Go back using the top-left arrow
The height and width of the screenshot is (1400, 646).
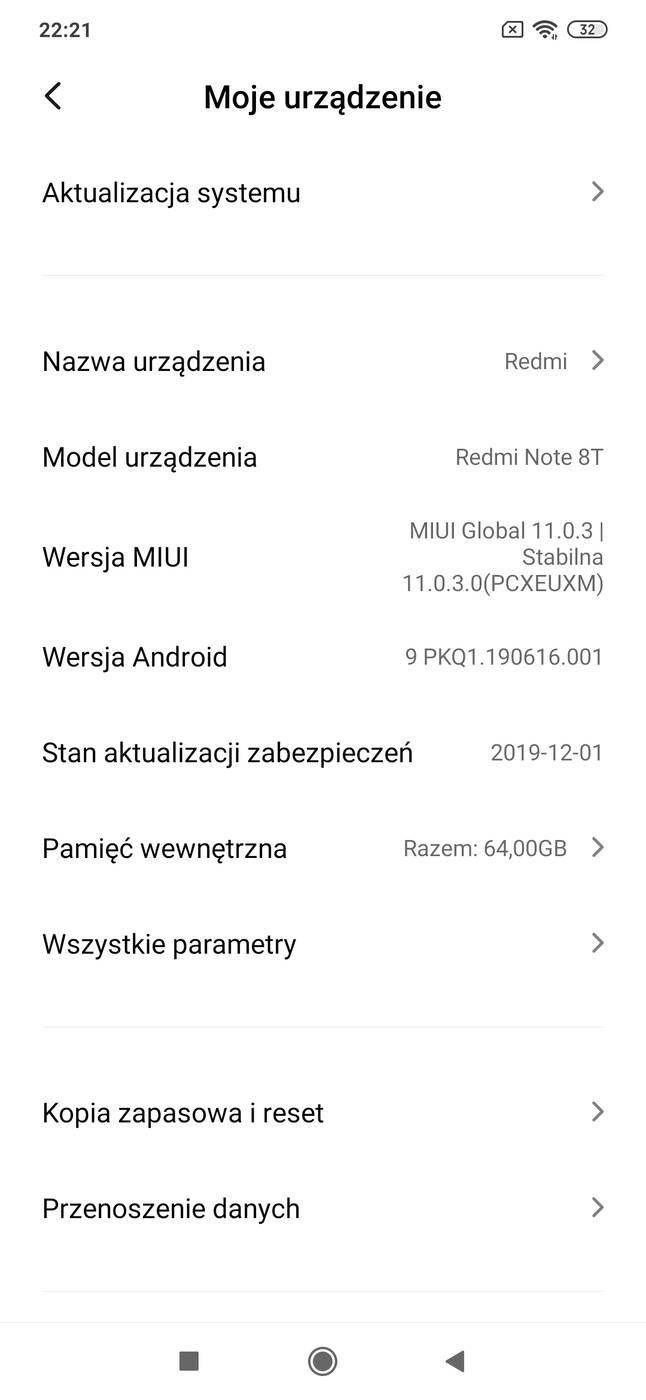click(53, 96)
